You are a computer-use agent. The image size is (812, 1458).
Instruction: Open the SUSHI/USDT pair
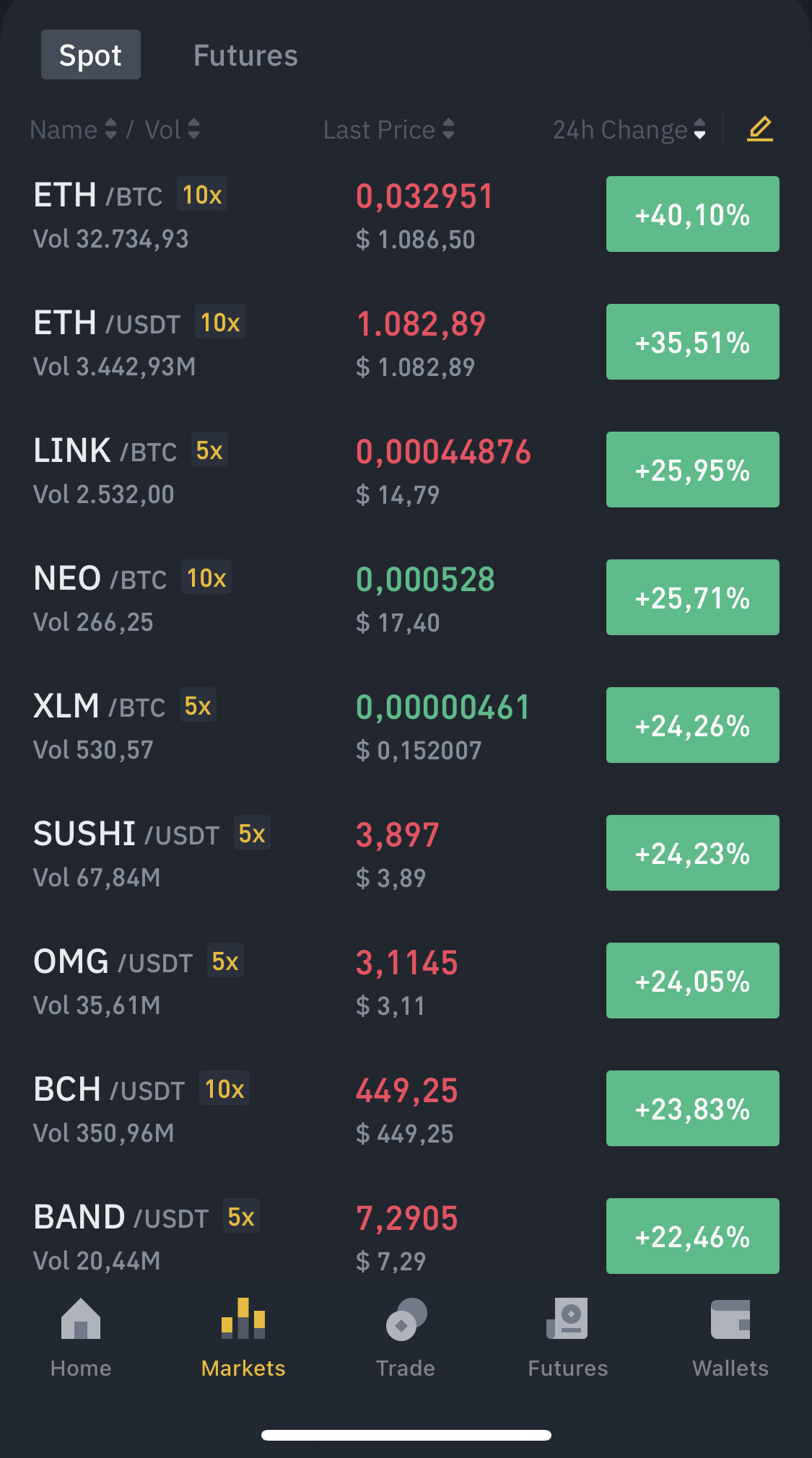point(406,854)
